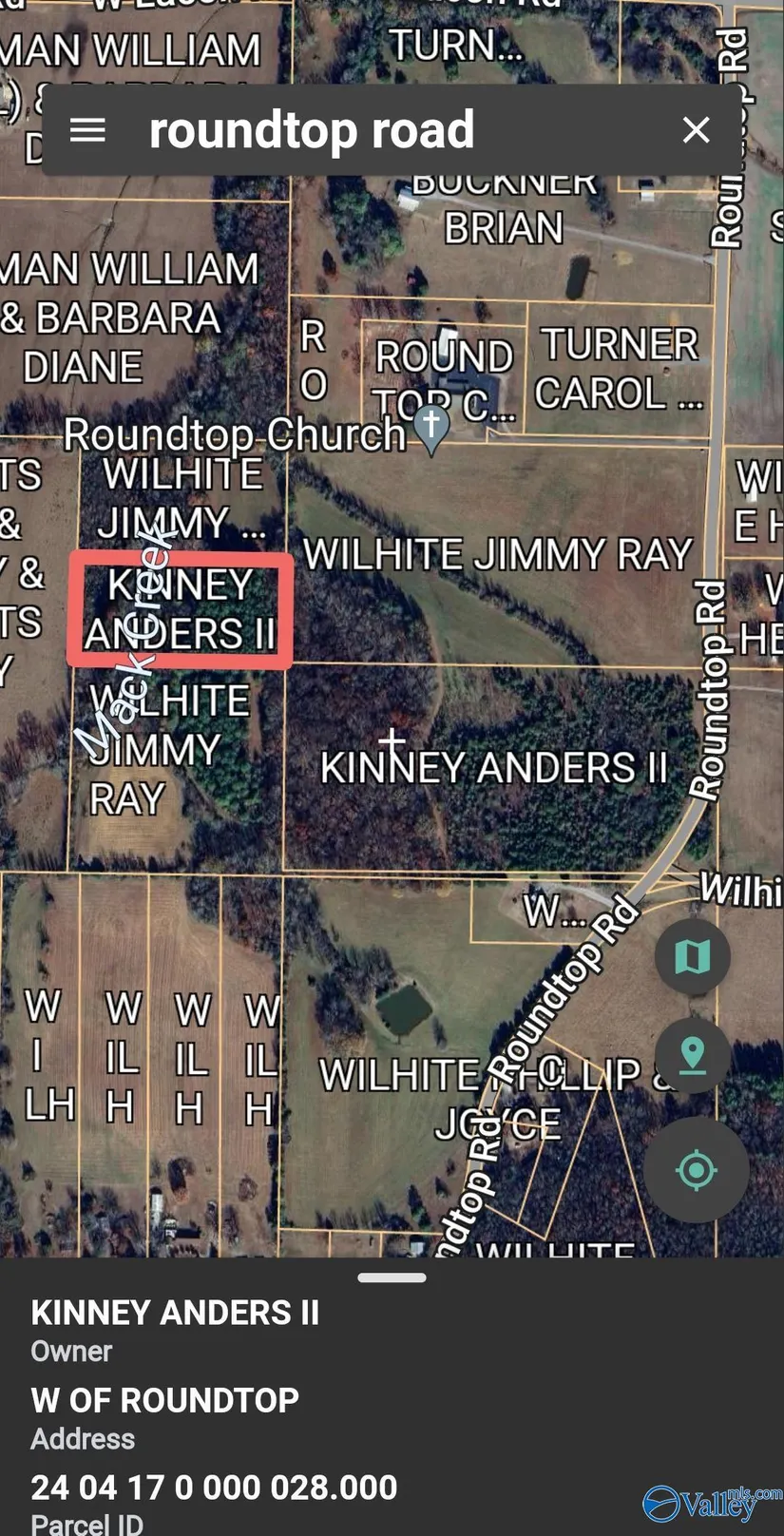
Task: Open the hamburger menu
Action: click(87, 130)
